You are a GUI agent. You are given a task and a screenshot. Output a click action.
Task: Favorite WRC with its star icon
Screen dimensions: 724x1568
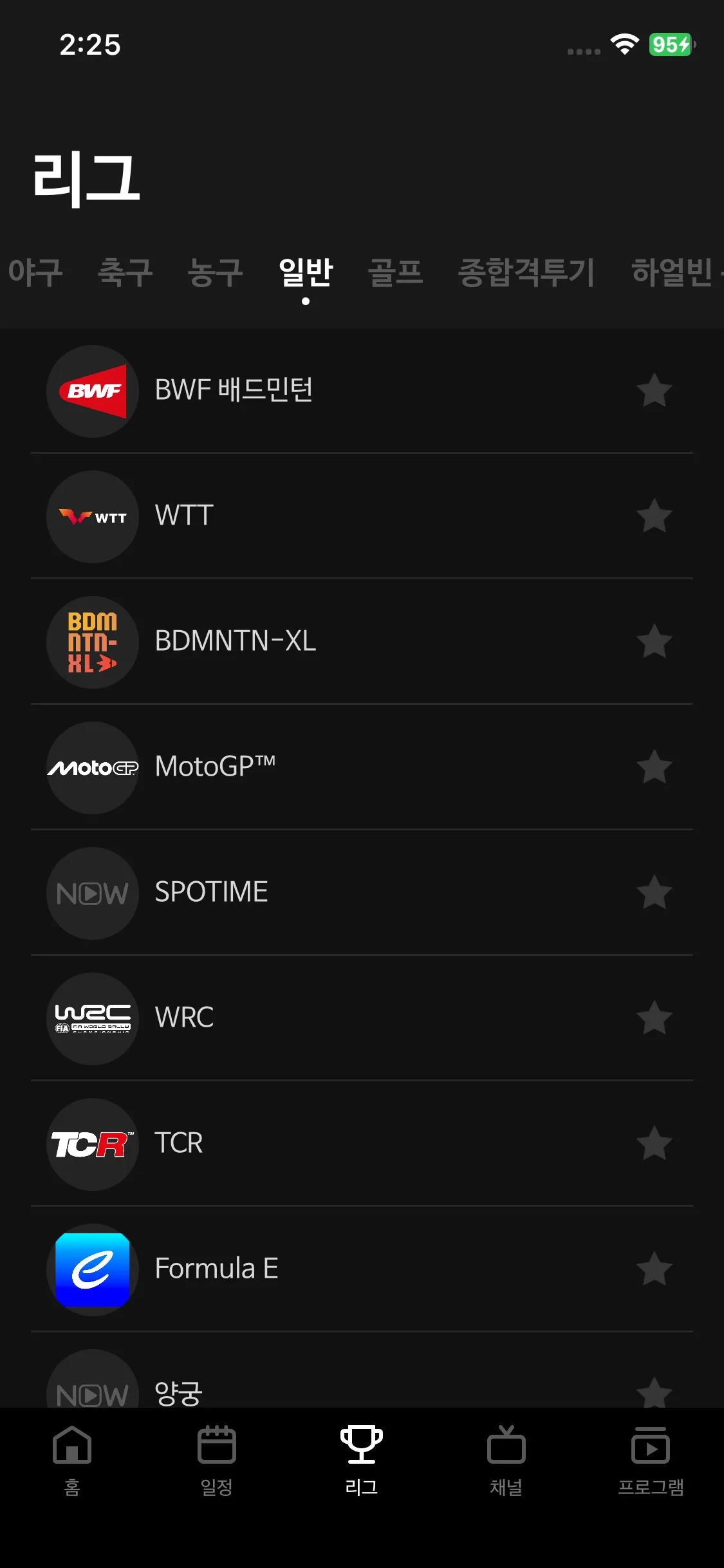coord(654,1018)
